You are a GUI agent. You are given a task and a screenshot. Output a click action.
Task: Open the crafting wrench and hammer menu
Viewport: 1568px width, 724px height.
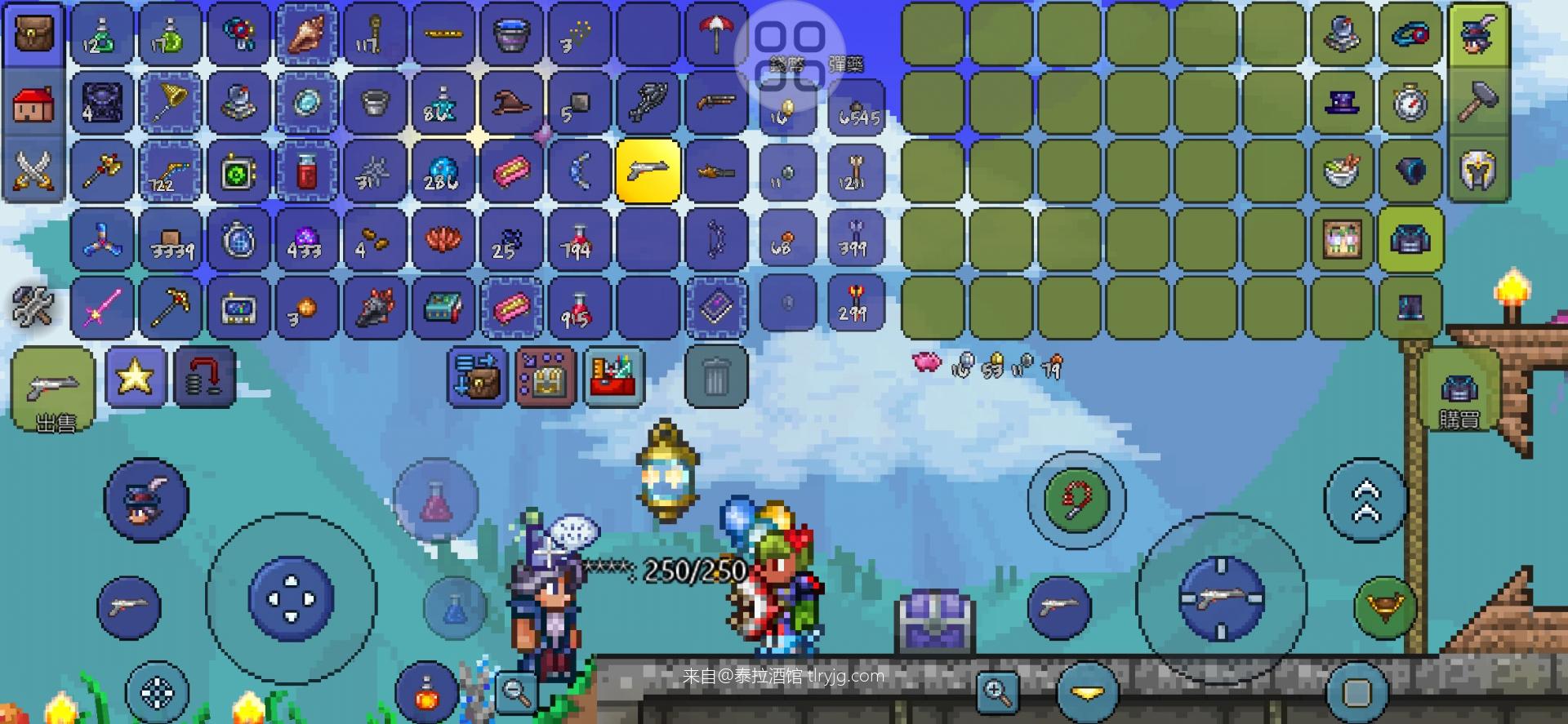tap(33, 306)
